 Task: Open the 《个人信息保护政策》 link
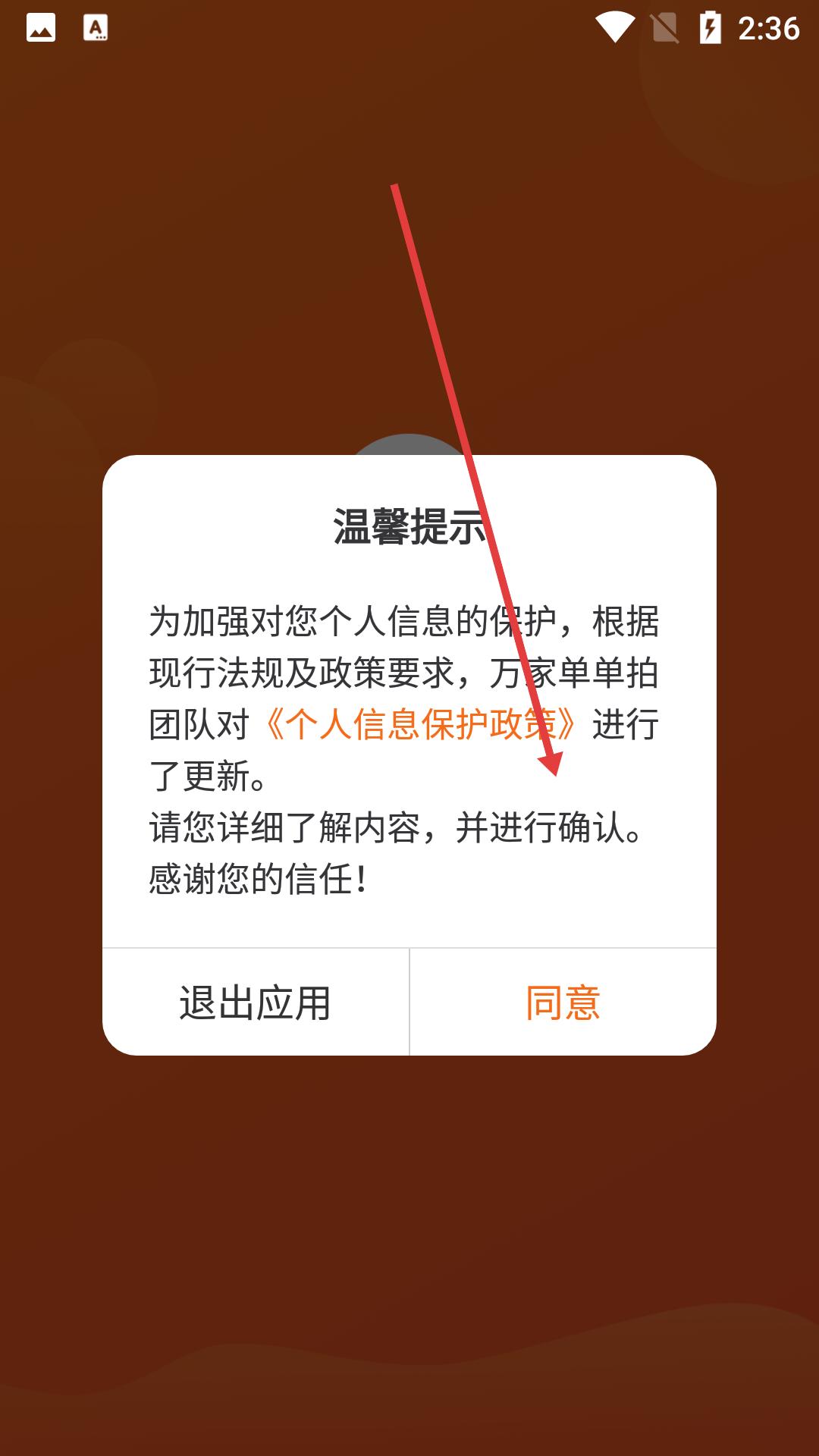point(420,724)
